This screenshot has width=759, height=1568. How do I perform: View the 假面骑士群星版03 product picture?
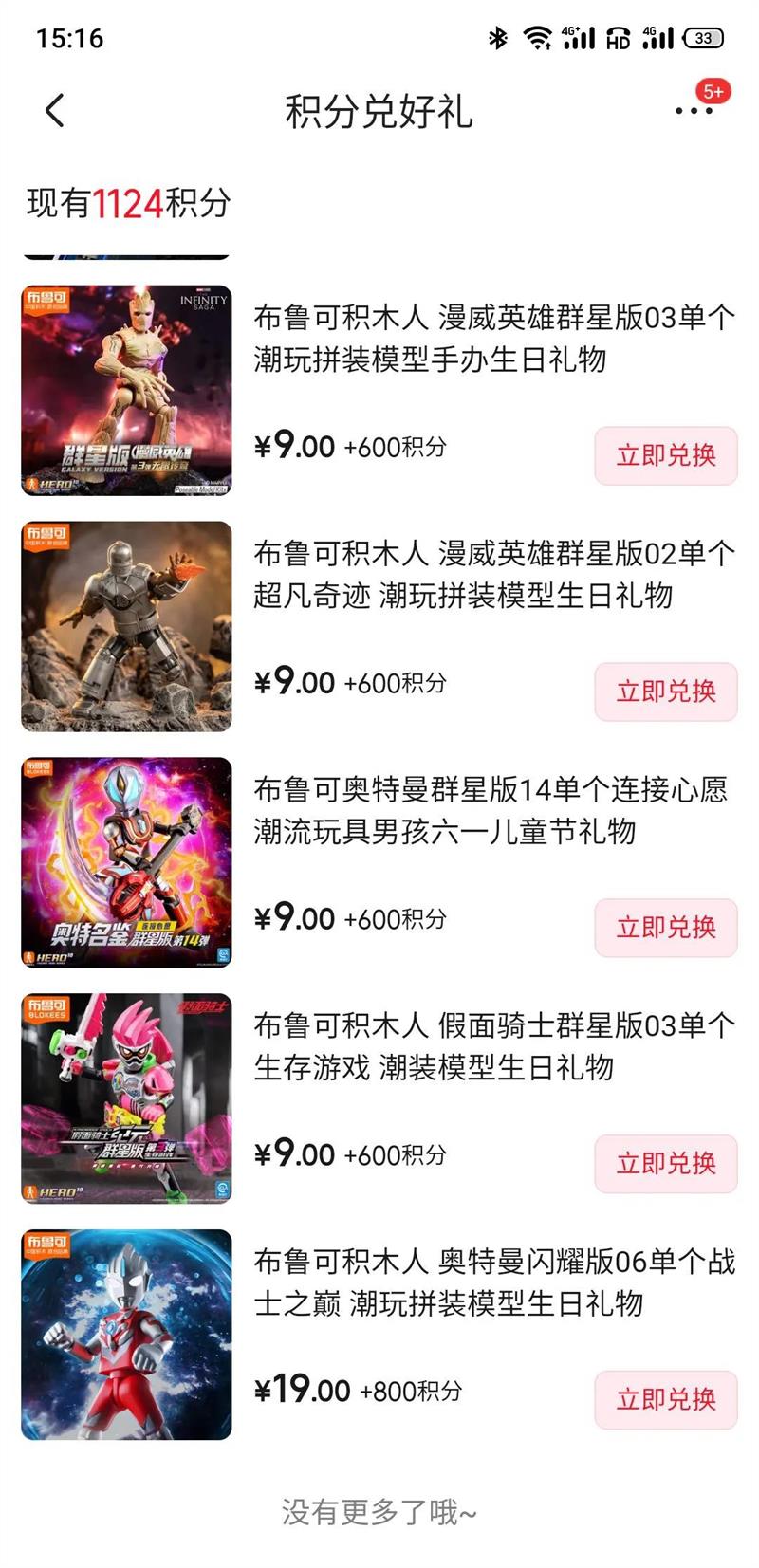126,1098
